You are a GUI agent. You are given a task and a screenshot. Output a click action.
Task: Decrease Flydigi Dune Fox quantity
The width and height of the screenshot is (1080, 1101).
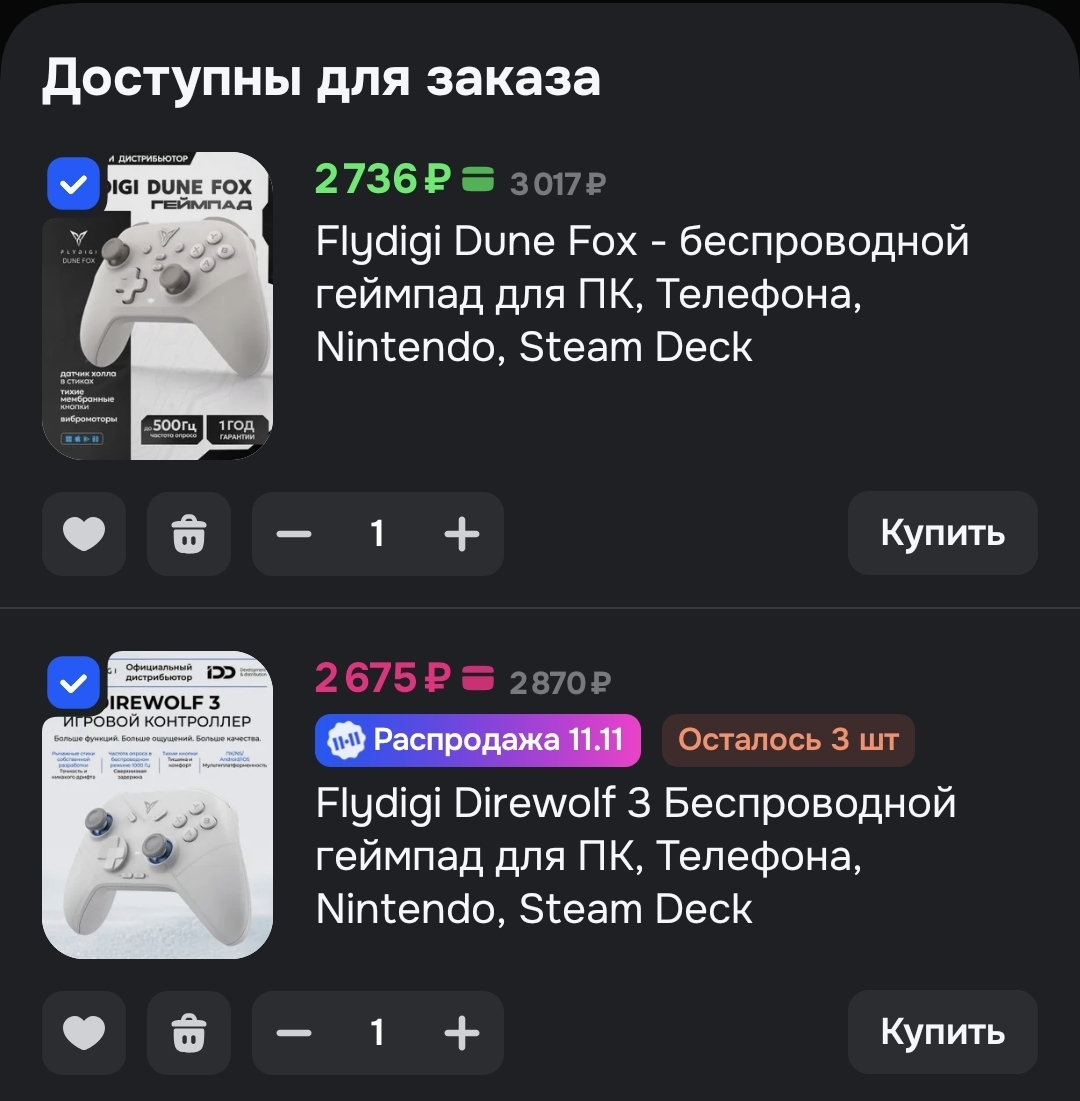[294, 535]
